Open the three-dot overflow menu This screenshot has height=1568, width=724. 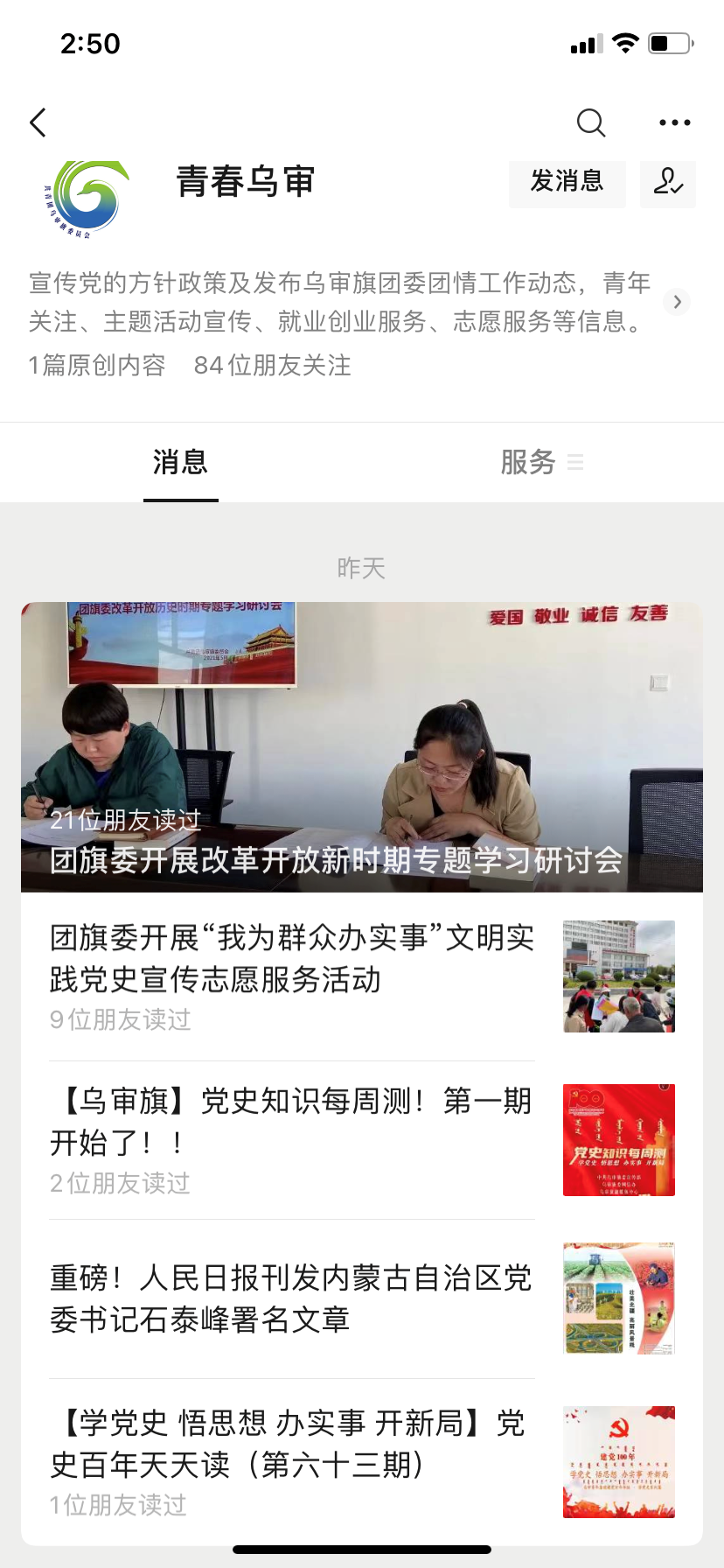click(674, 122)
